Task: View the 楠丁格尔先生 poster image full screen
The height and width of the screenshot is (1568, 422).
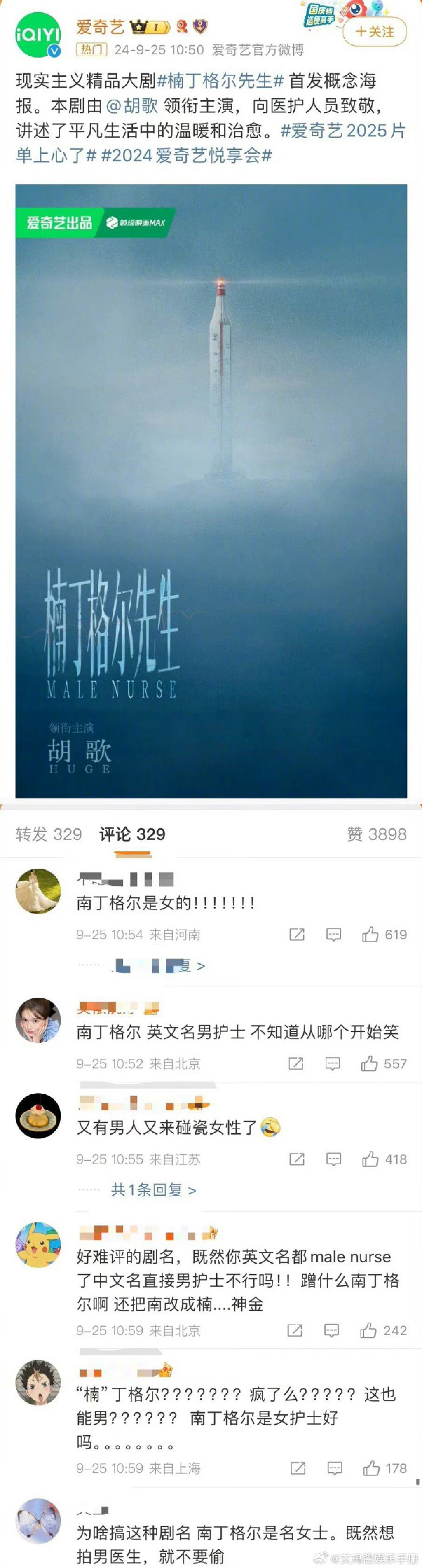Action: click(x=211, y=491)
